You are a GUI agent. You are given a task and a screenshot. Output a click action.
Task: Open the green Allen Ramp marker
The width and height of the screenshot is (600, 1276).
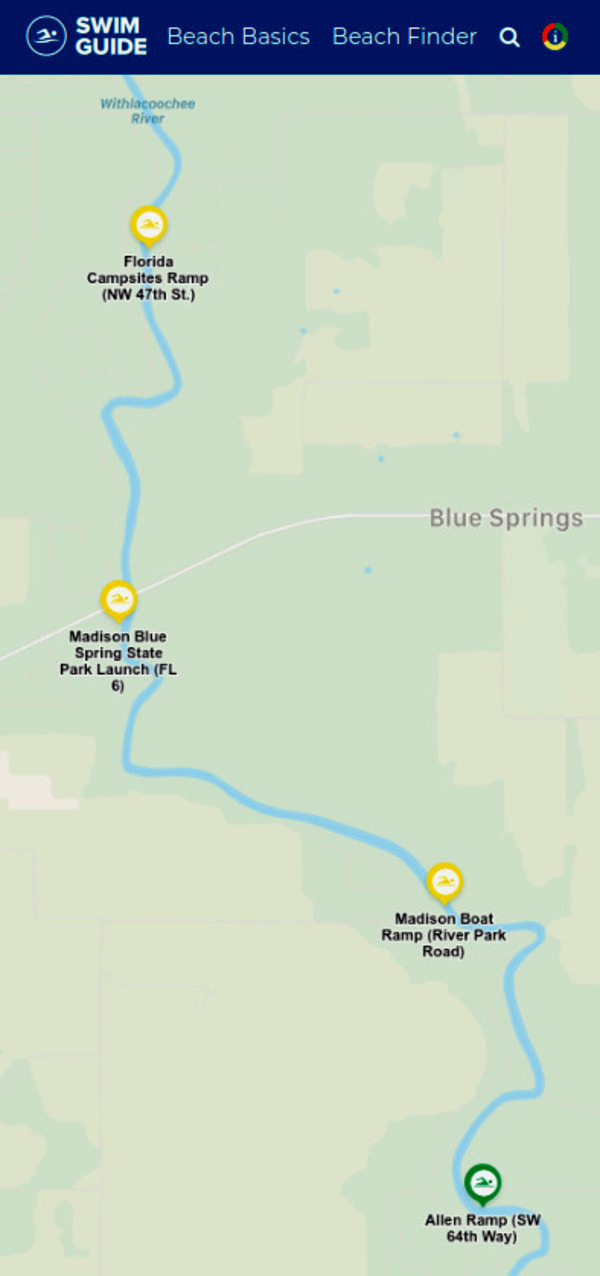482,1183
